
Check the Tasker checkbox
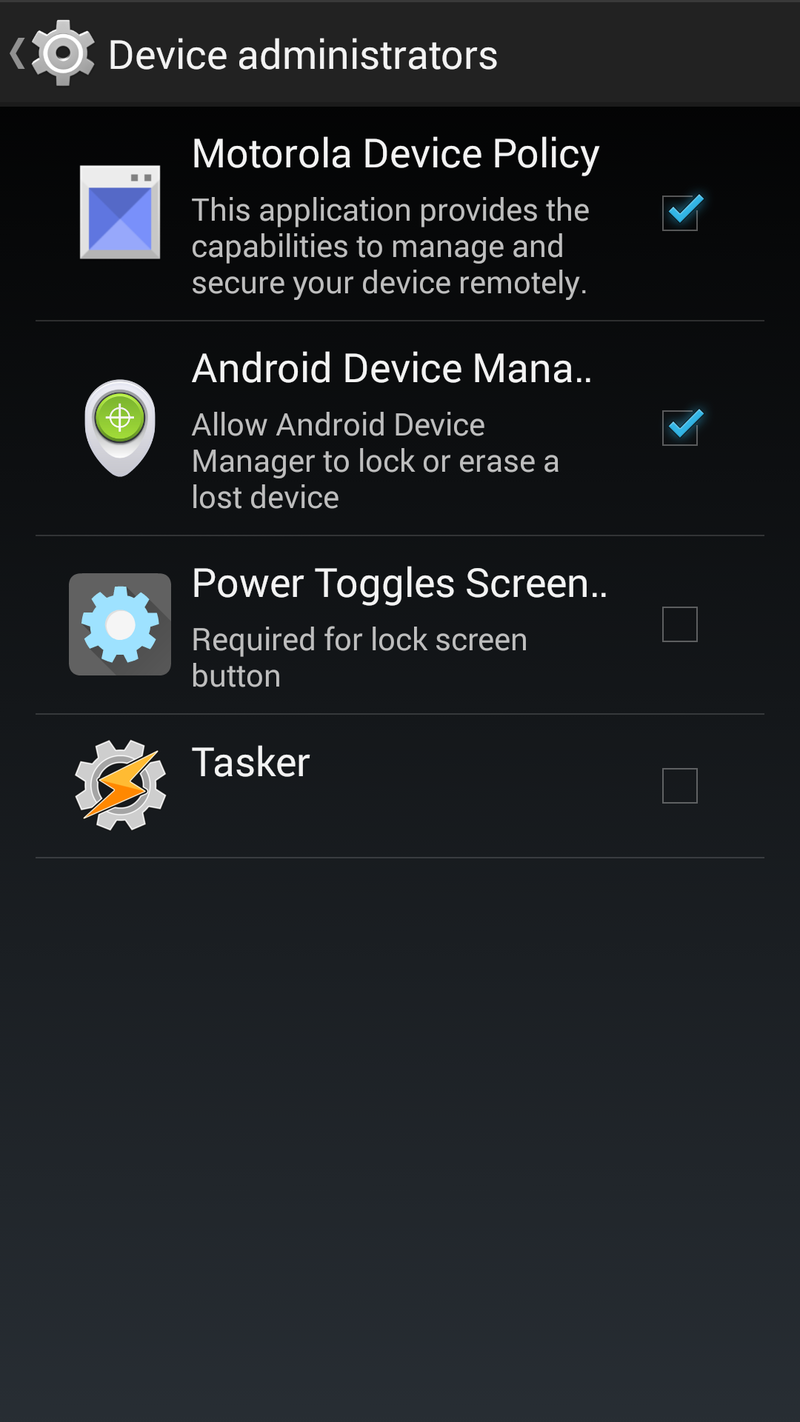click(x=680, y=786)
